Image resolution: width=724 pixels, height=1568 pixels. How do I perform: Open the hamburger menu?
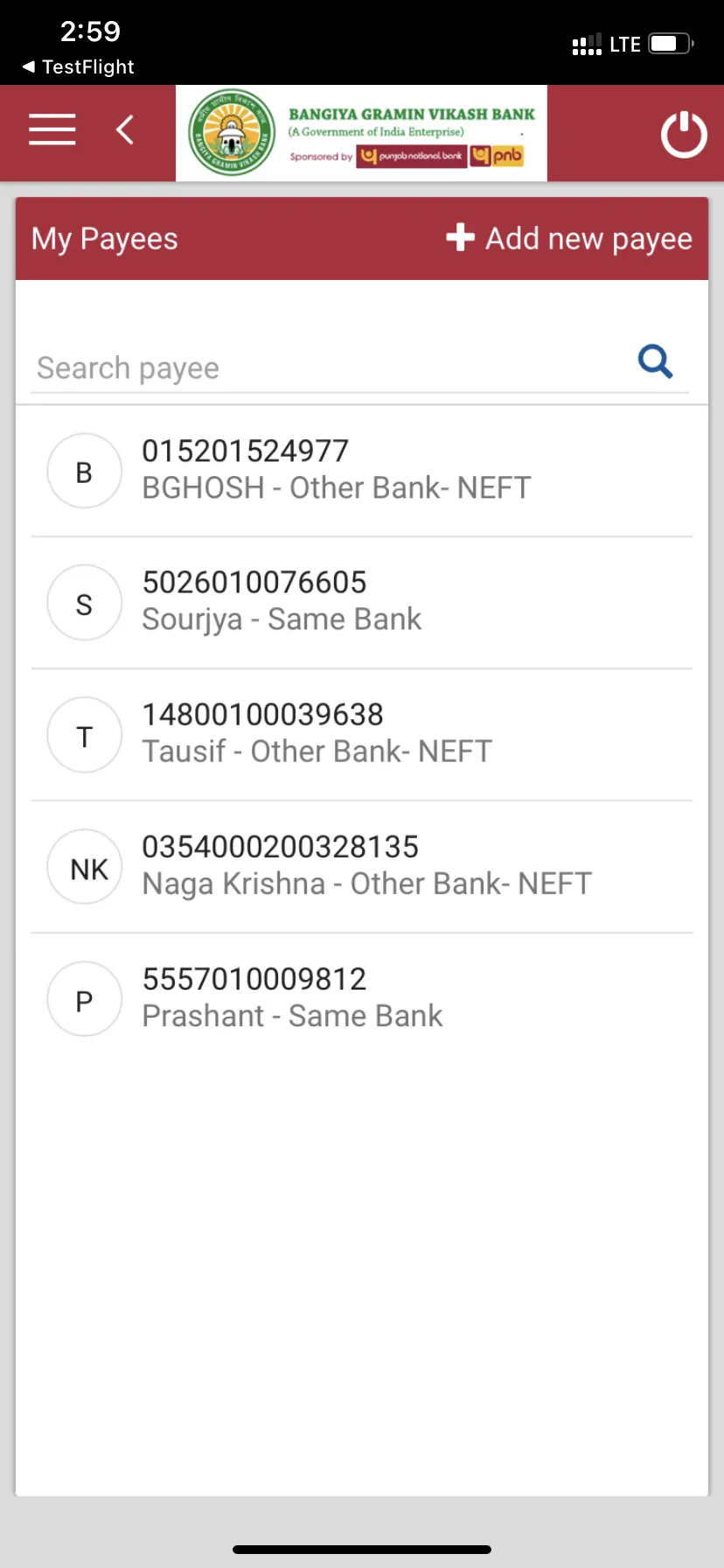tap(52, 129)
